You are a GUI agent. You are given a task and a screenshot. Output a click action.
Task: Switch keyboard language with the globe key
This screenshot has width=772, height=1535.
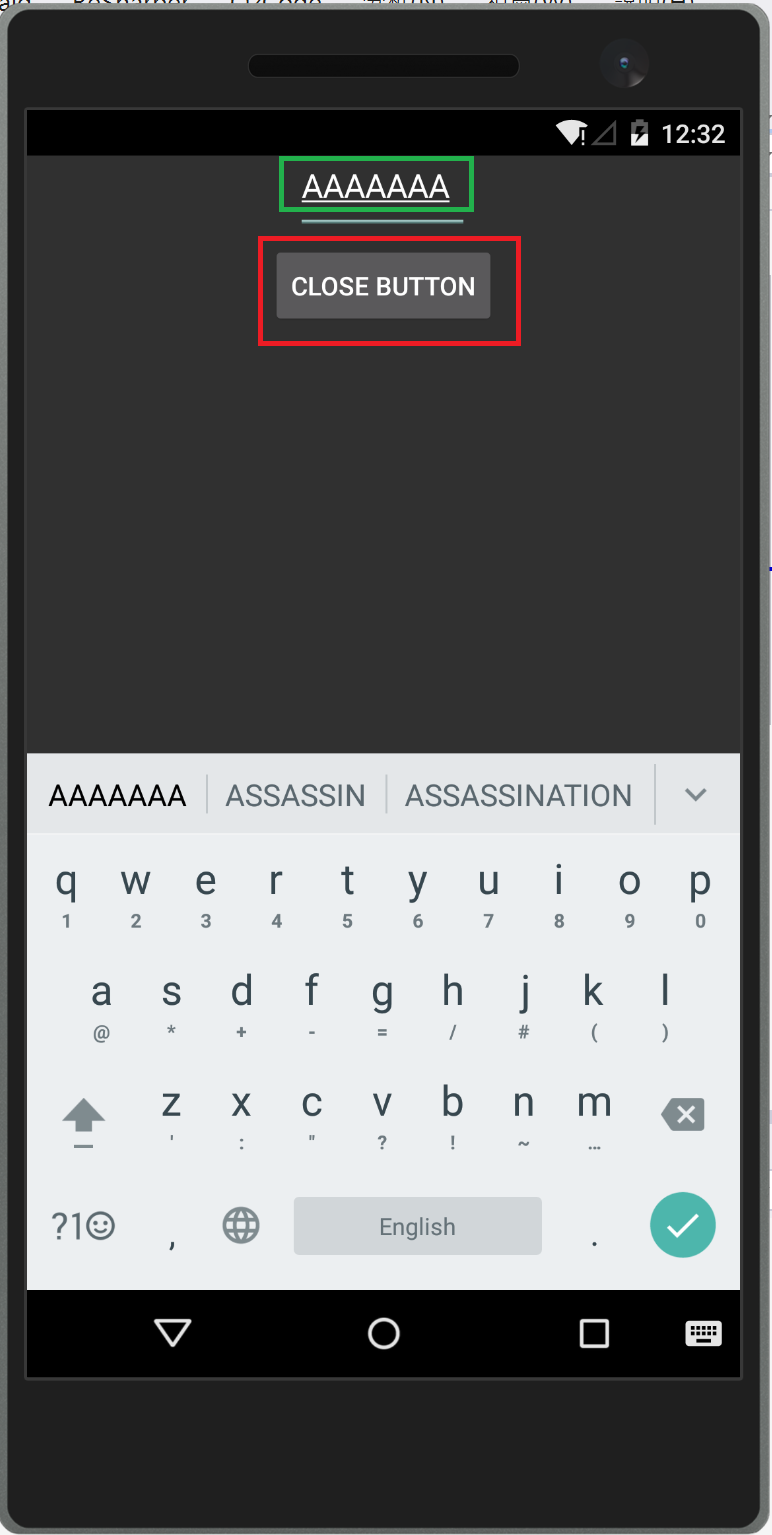241,1225
